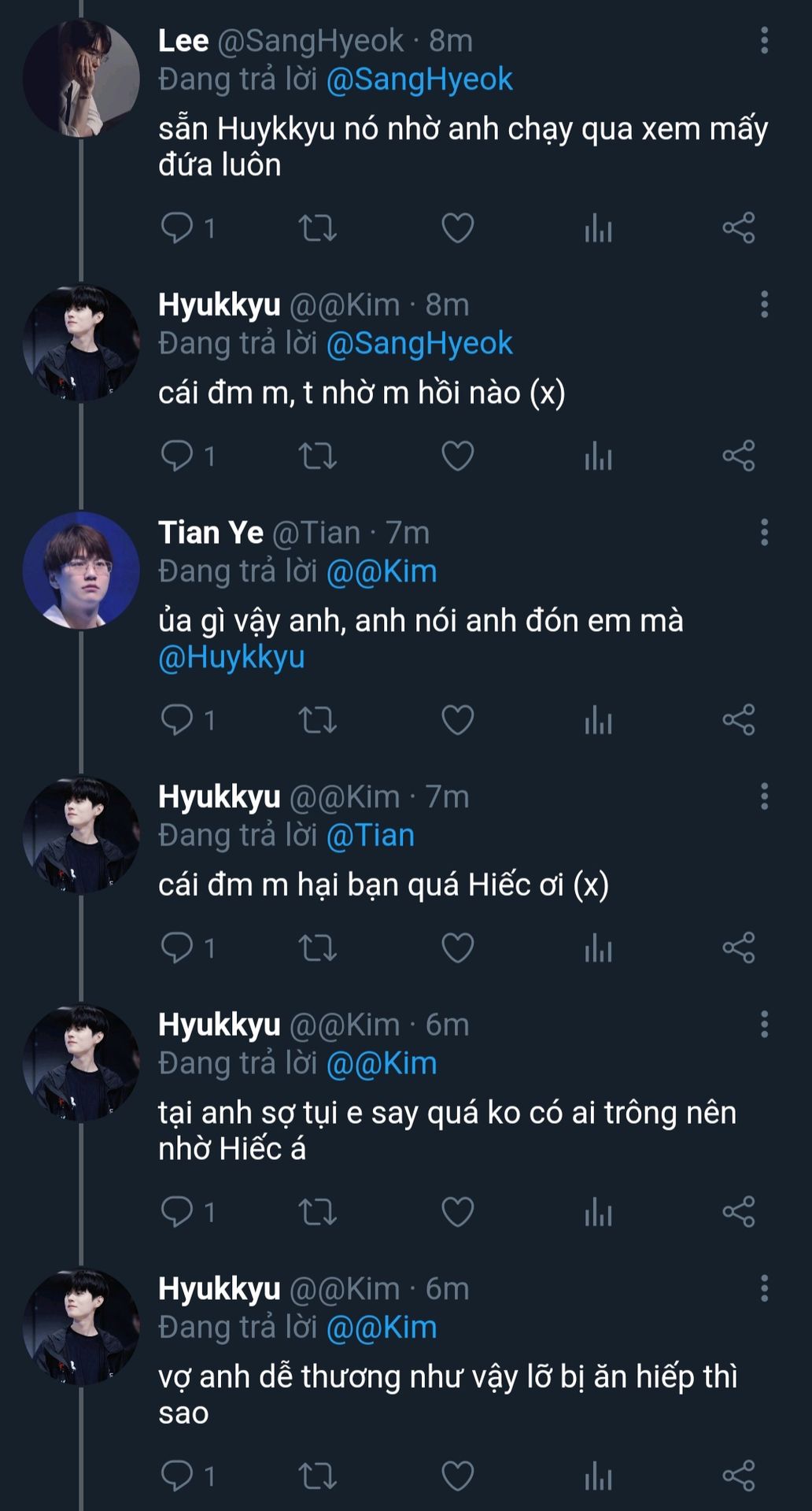Open overflow menu on Tian Ye's tweet
Image resolution: width=812 pixels, height=1511 pixels.
tap(763, 533)
